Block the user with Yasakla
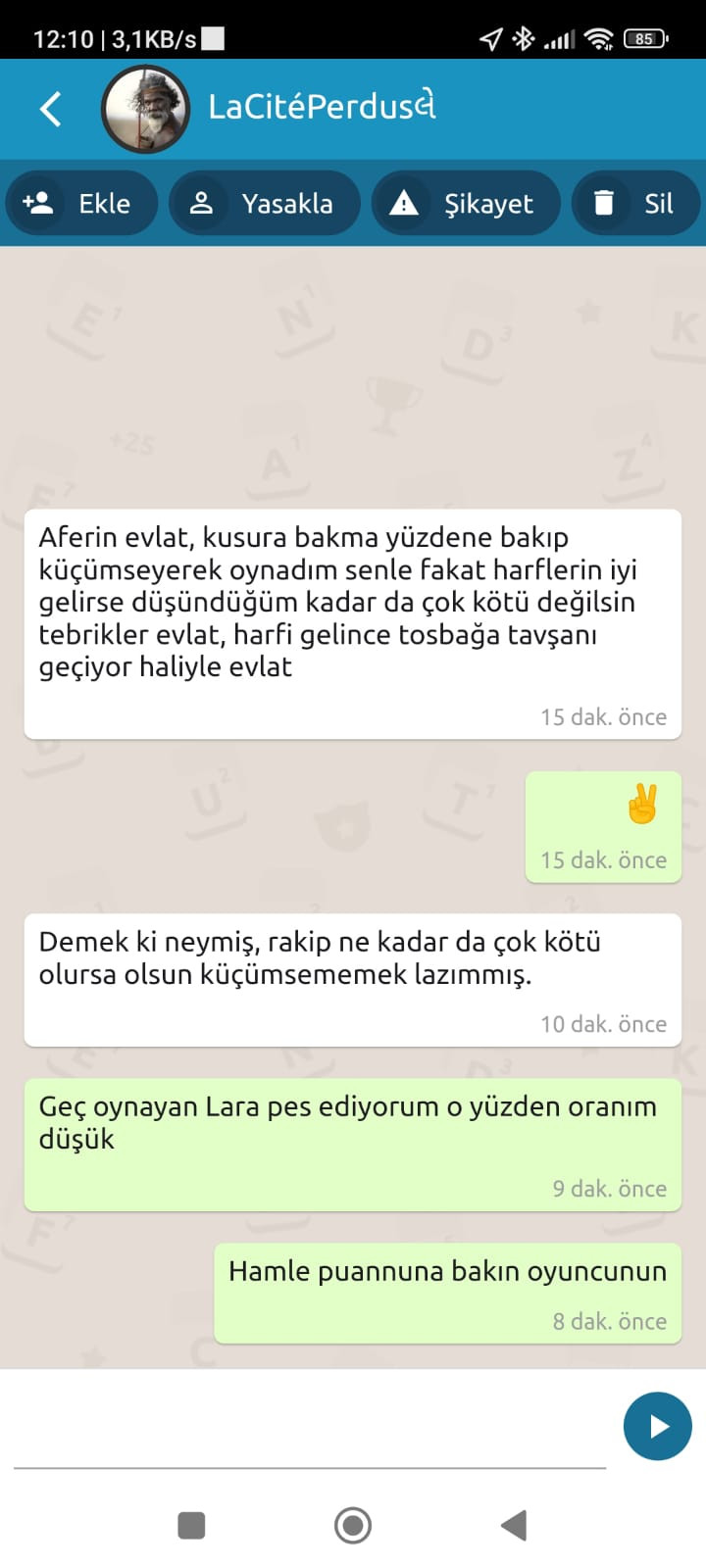The height and width of the screenshot is (1568, 706). [265, 203]
